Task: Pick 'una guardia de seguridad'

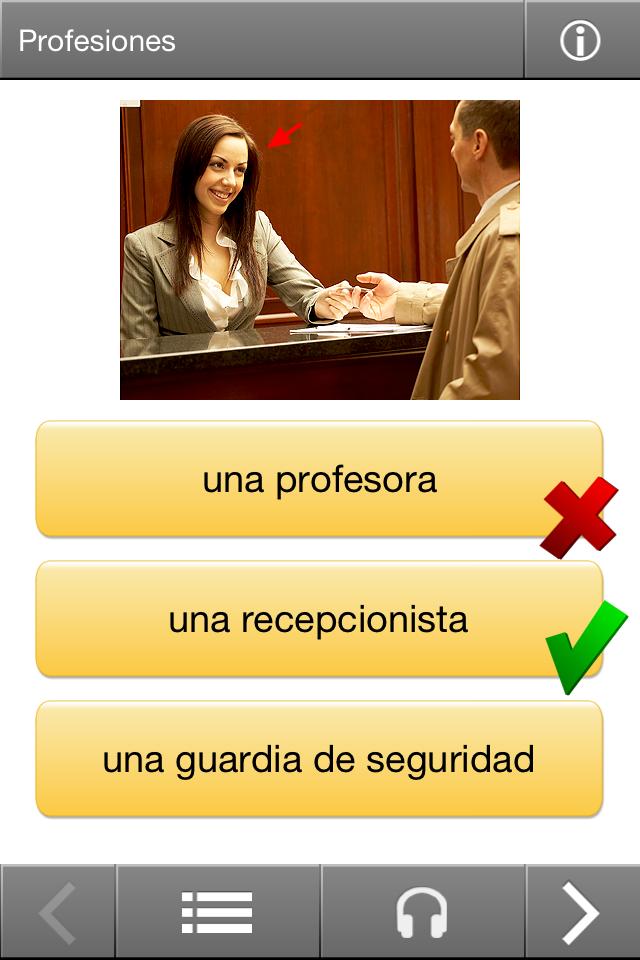Action: [319, 760]
